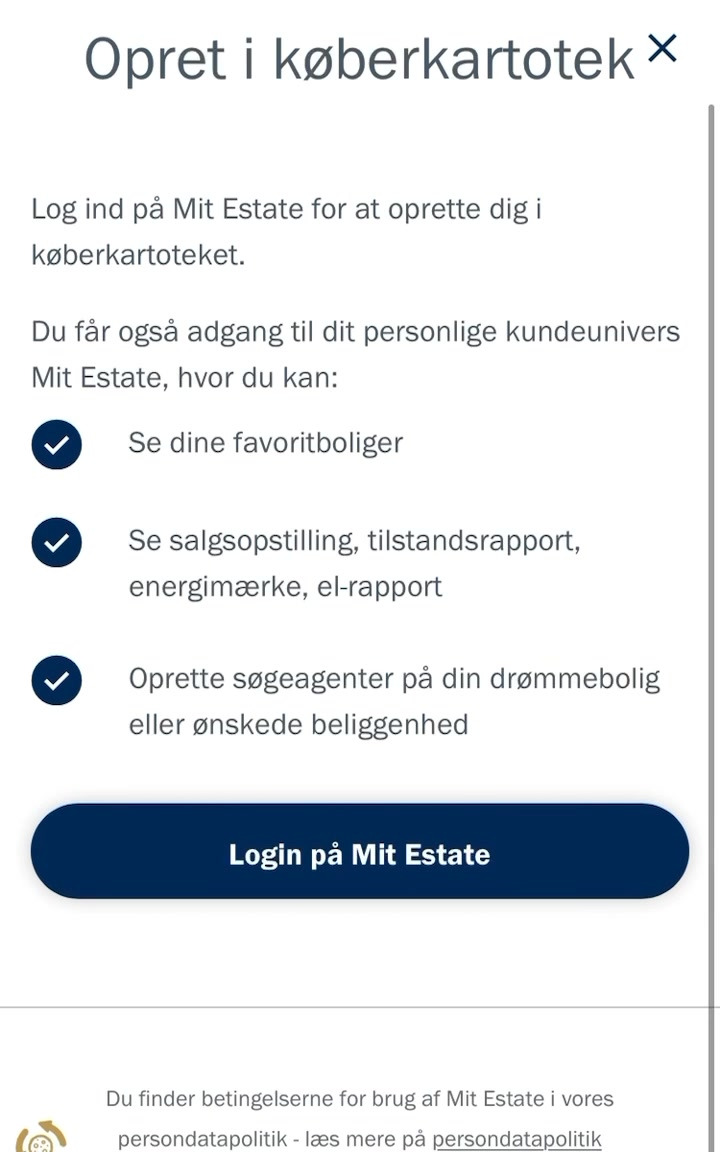Open the cookie settings icon
This screenshot has height=1152, width=720.
tap(40, 1139)
